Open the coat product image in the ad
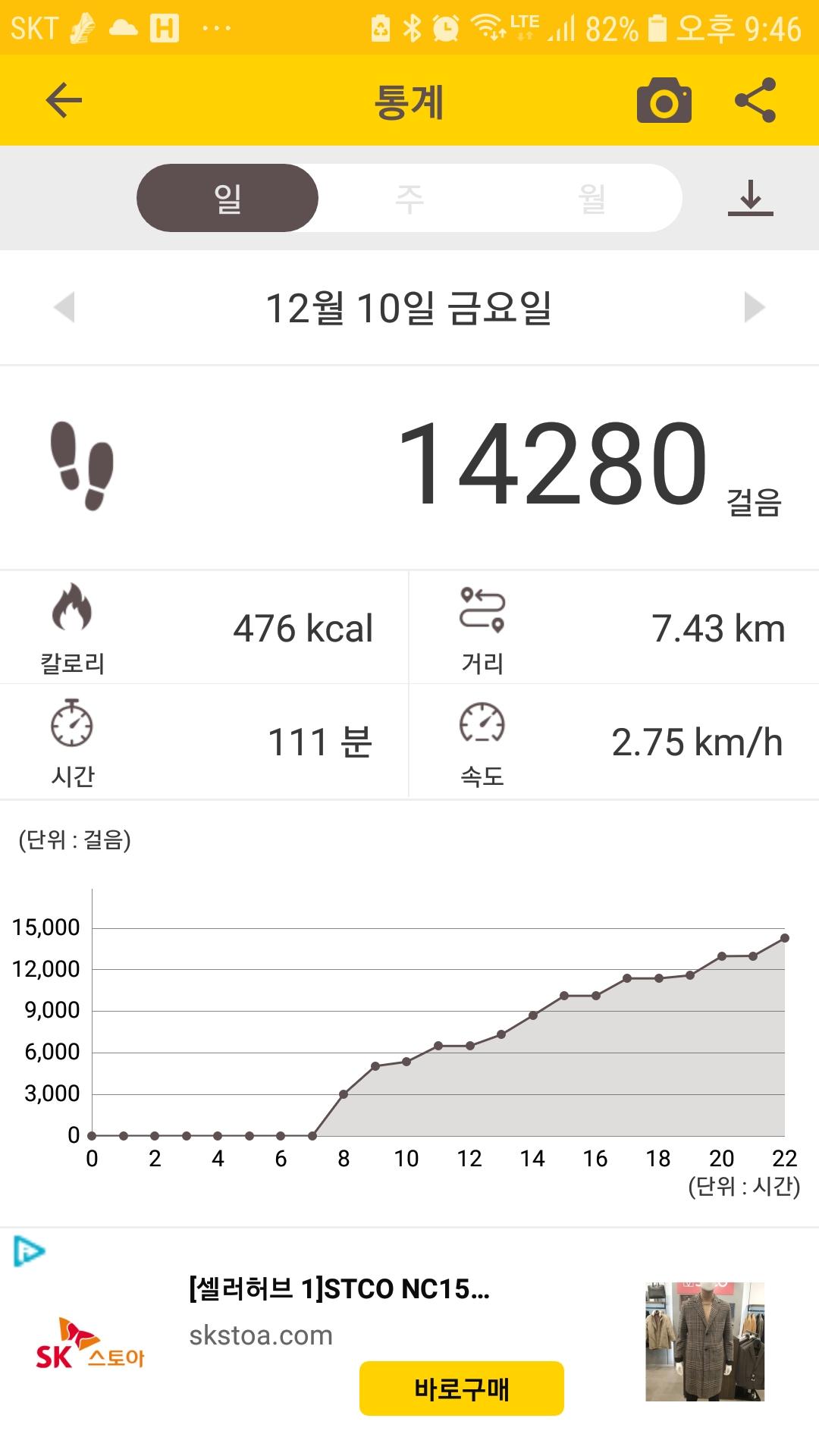The width and height of the screenshot is (819, 1456). (x=704, y=1341)
